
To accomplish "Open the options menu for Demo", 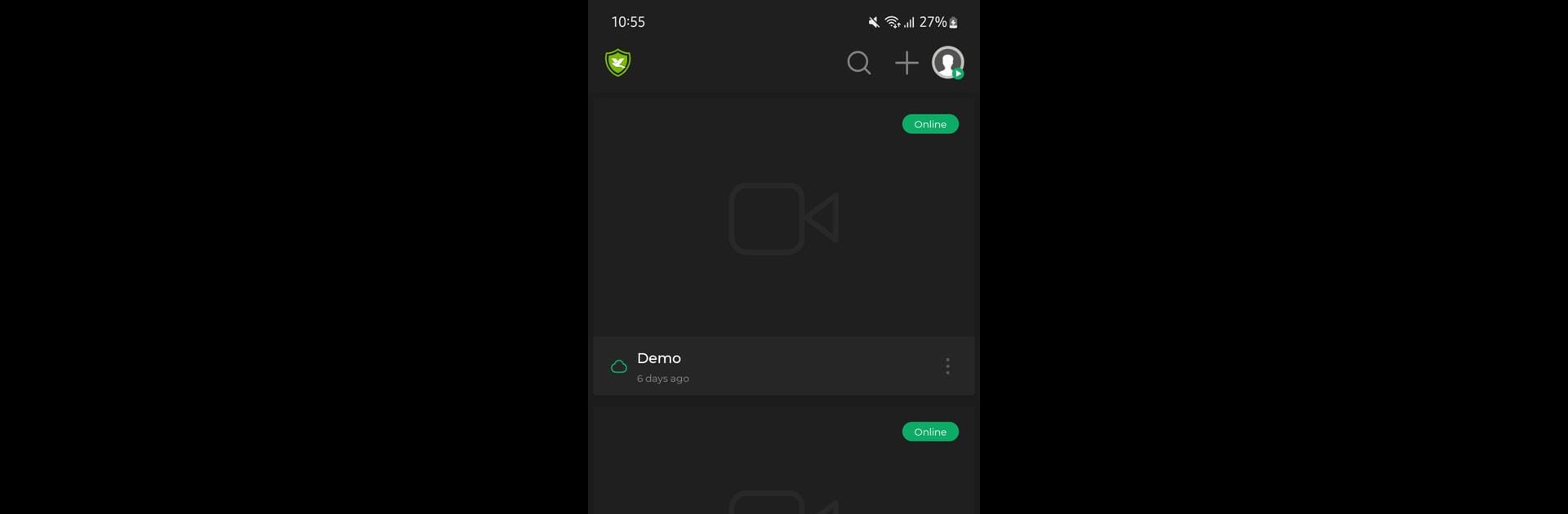I will coord(947,366).
